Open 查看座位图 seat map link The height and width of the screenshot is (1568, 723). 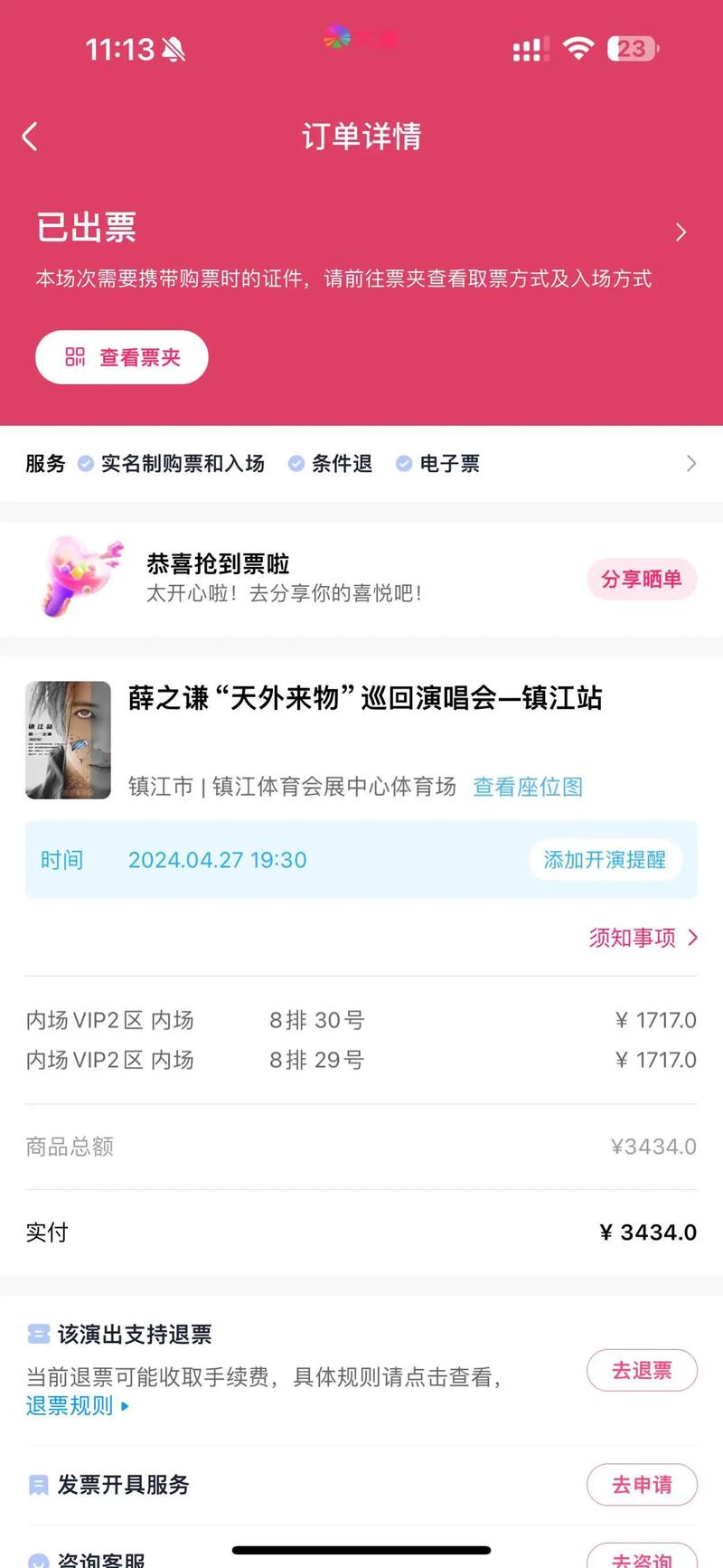click(527, 788)
